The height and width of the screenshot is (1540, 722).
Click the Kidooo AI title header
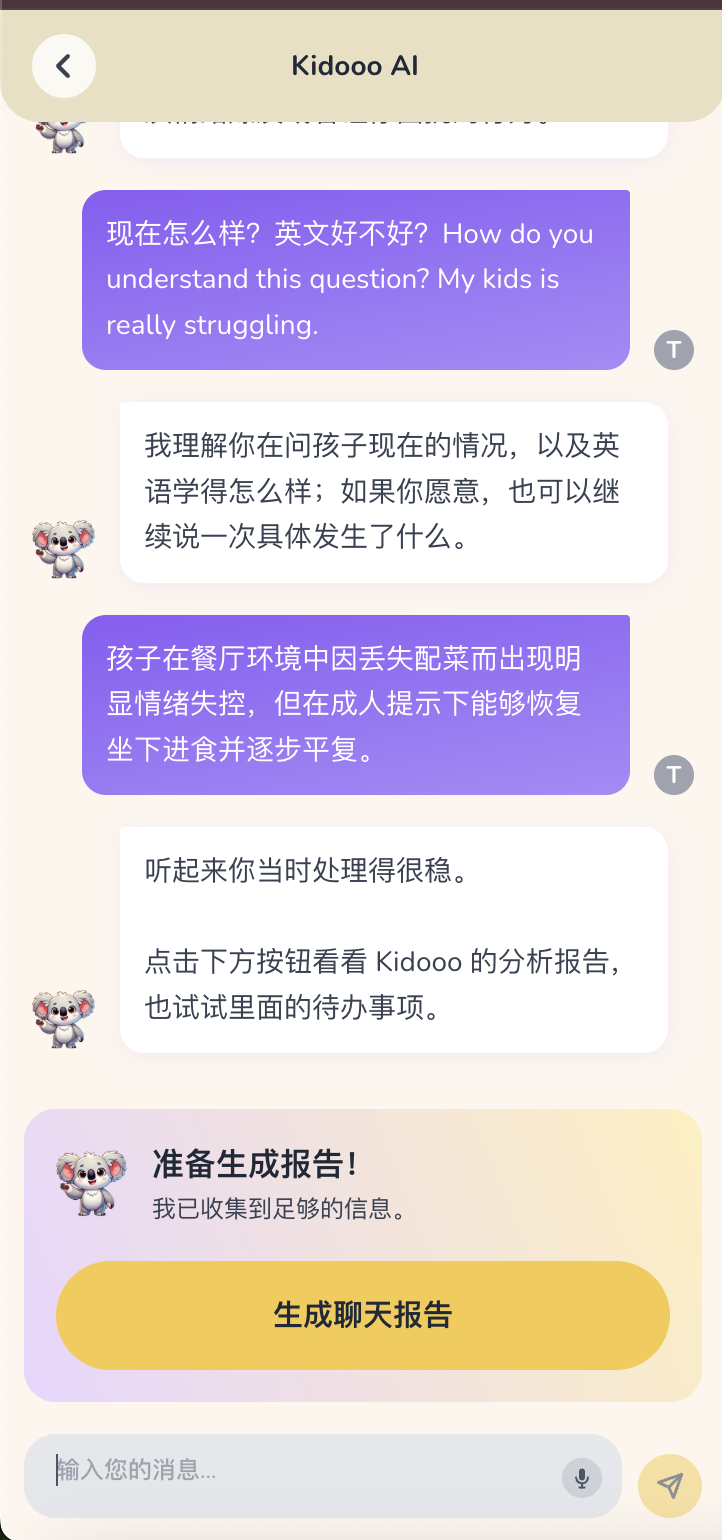(x=355, y=65)
